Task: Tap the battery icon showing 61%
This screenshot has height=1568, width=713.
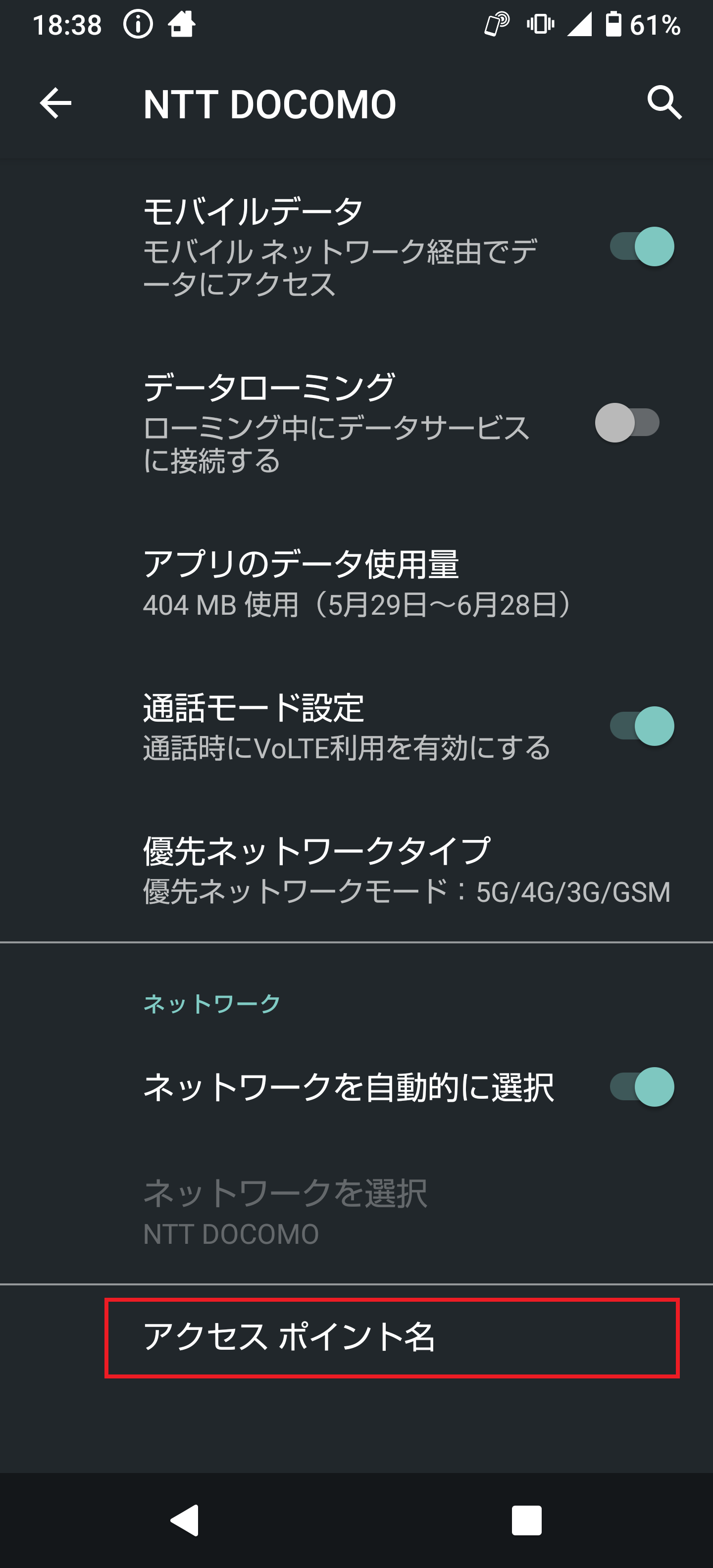Action: pyautogui.click(x=614, y=24)
